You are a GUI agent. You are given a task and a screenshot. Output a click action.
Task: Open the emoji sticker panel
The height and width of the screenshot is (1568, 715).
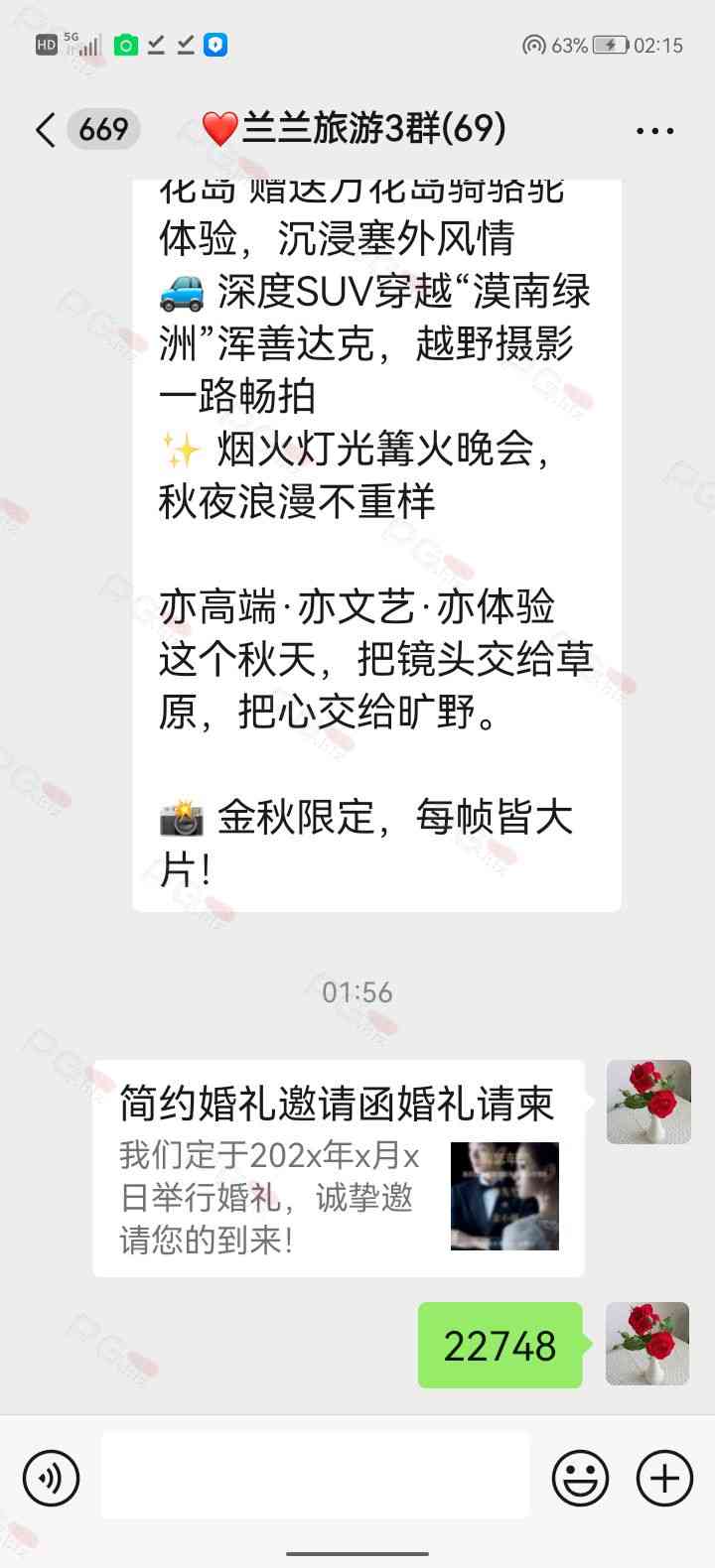tap(580, 1479)
